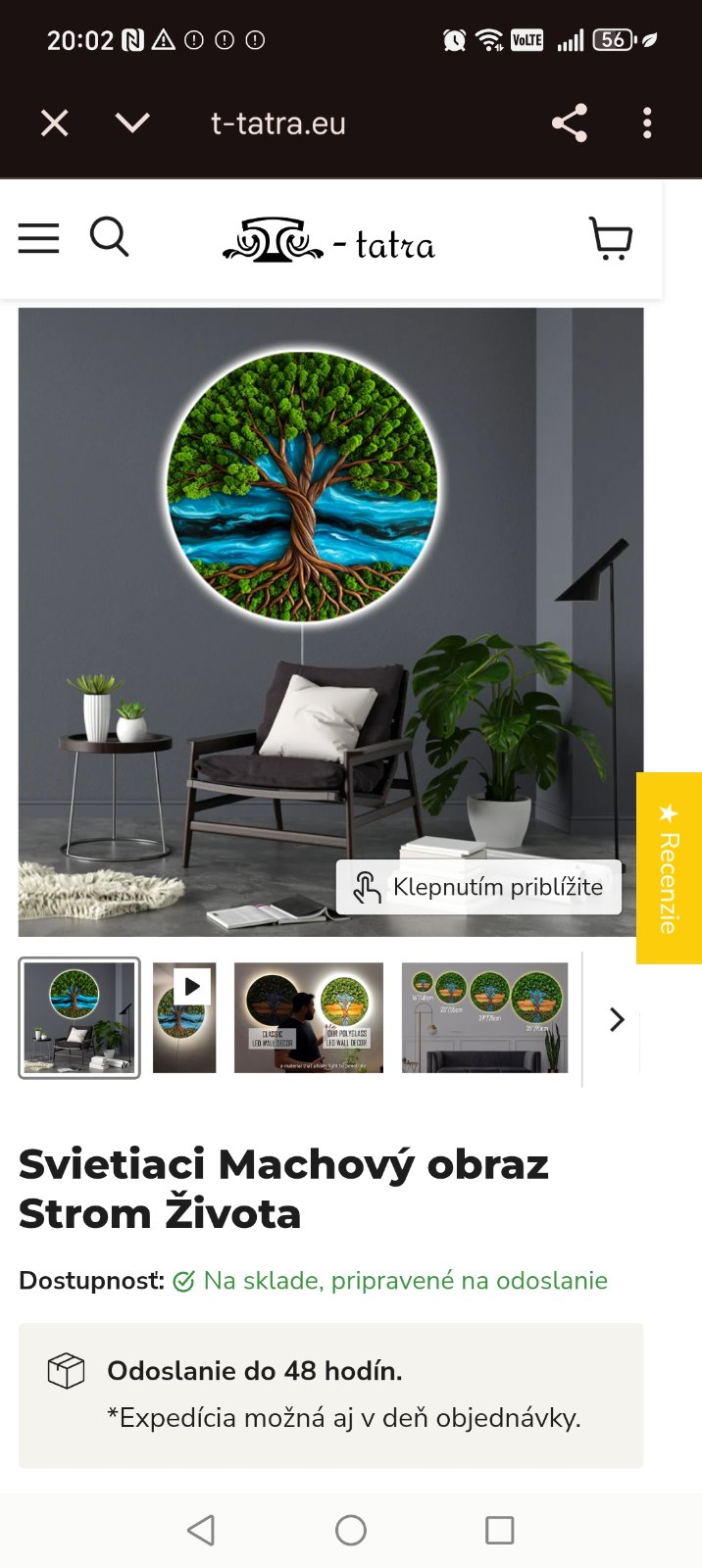Open the shopping cart
The image size is (702, 1568).
click(x=611, y=238)
